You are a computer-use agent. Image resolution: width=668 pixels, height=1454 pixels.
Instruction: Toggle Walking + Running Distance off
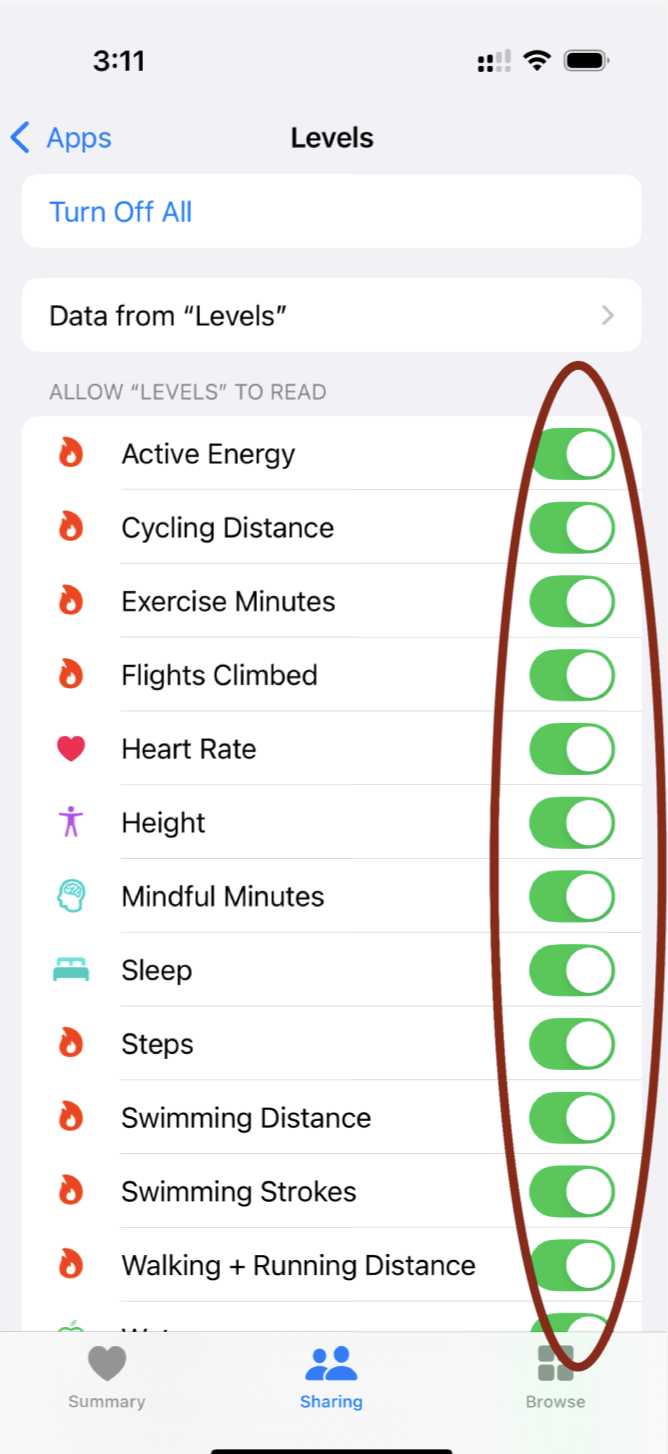pos(572,1265)
